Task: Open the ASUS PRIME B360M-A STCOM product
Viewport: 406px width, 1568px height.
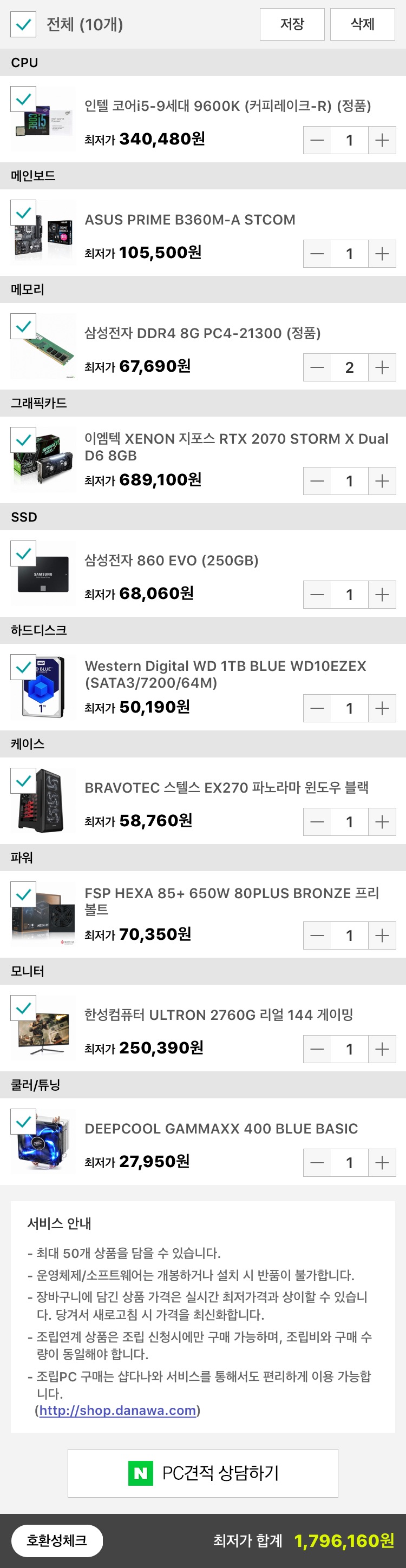Action: click(190, 220)
